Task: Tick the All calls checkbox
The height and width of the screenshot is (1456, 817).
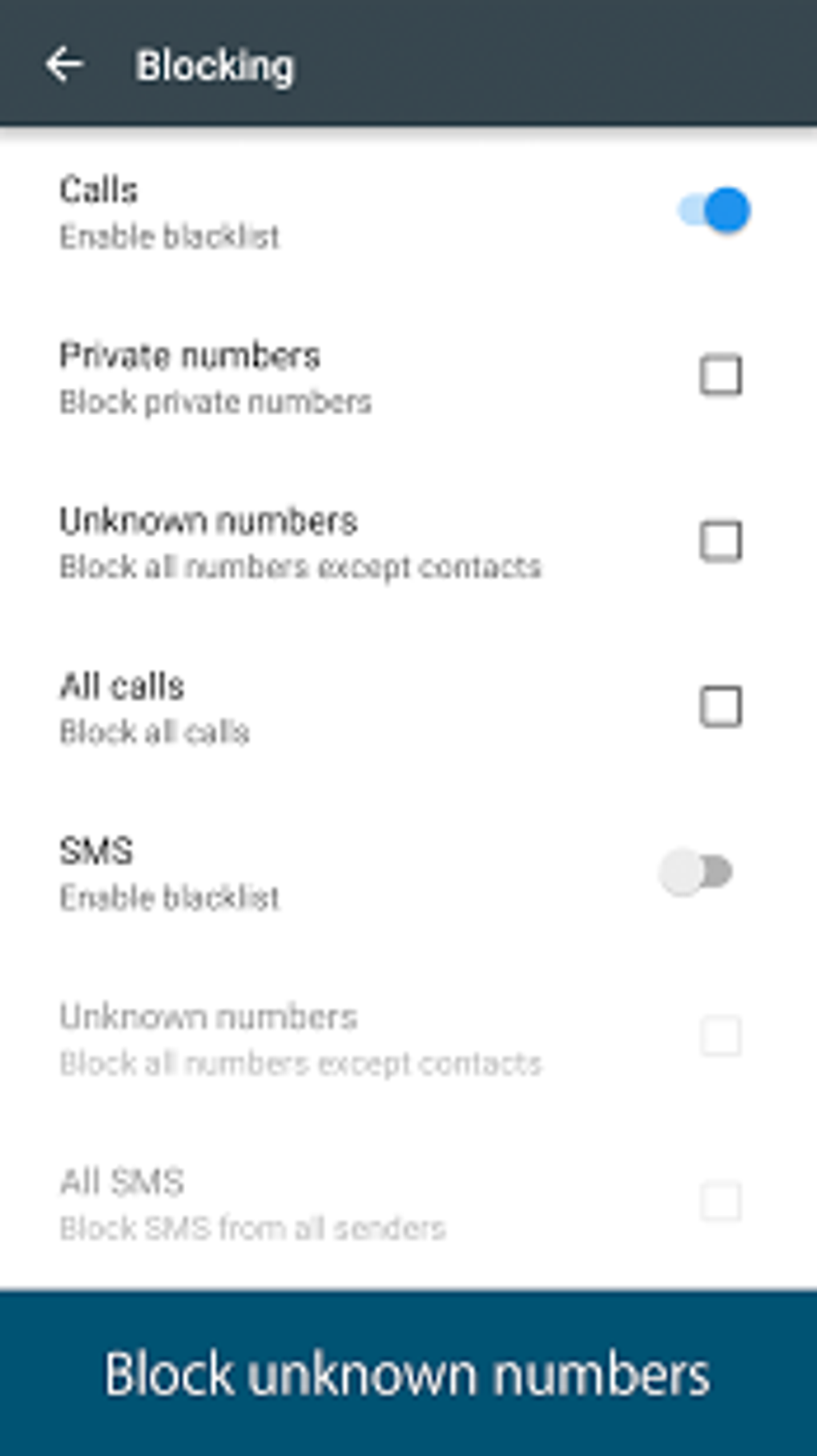Action: pos(720,707)
